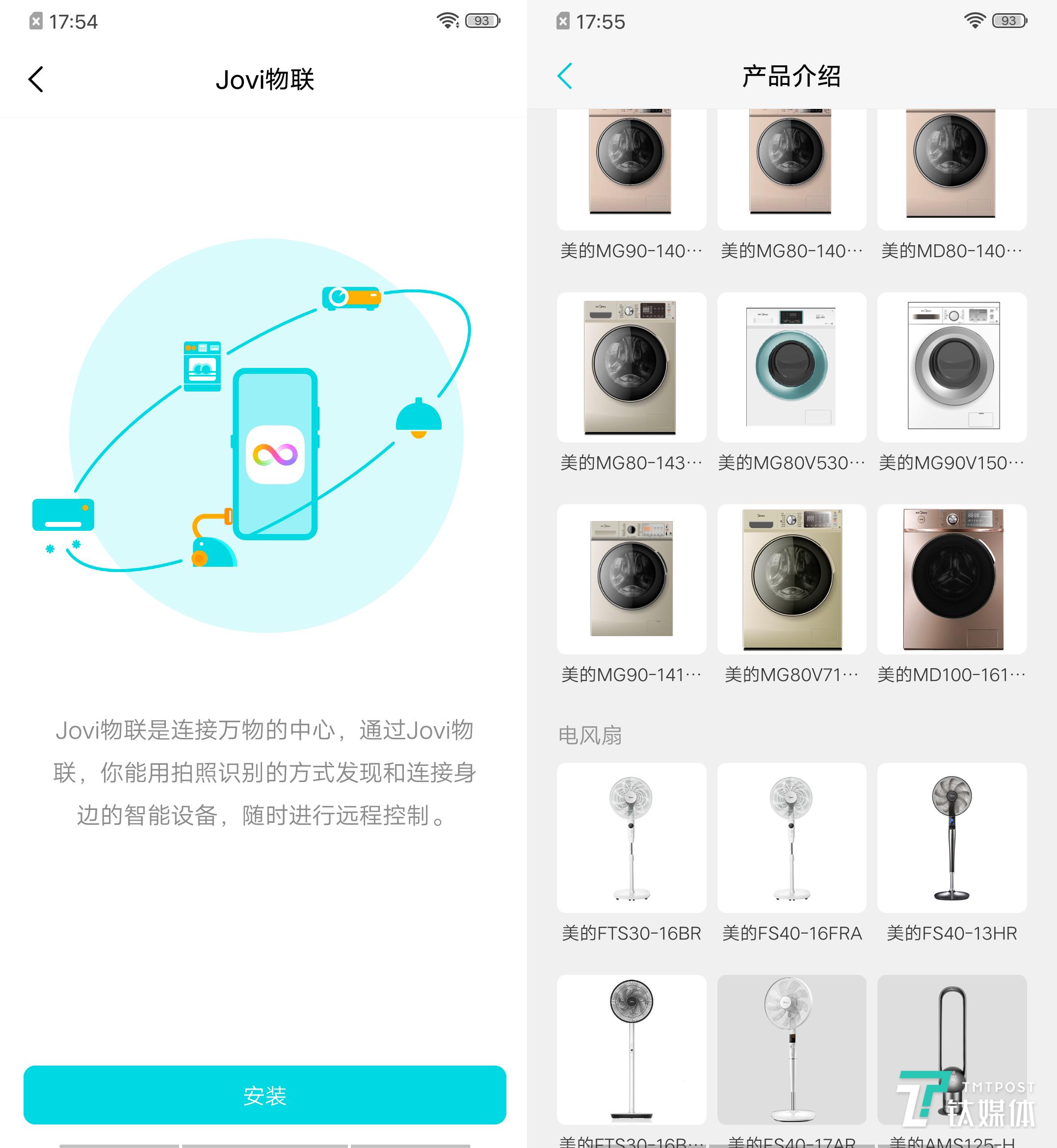
Task: Choose the 美的FS40-17AR fan
Action: click(792, 1049)
